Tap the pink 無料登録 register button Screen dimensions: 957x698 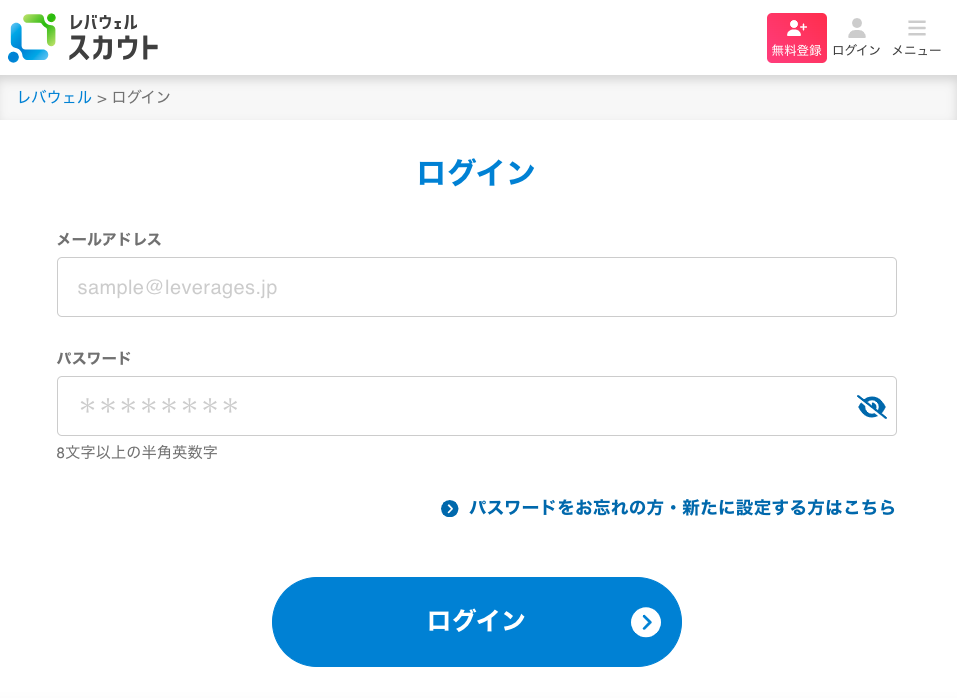tap(796, 38)
